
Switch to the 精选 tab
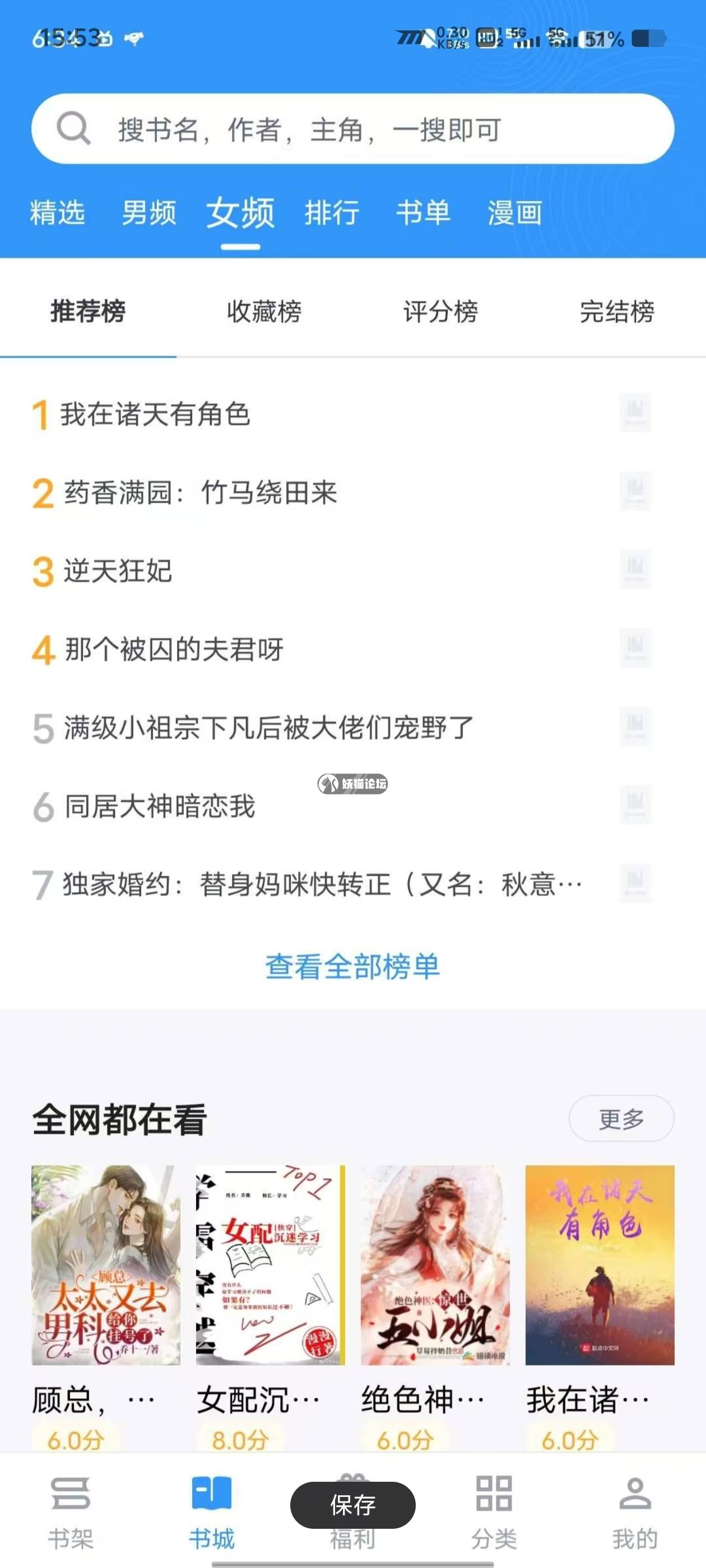pos(57,213)
